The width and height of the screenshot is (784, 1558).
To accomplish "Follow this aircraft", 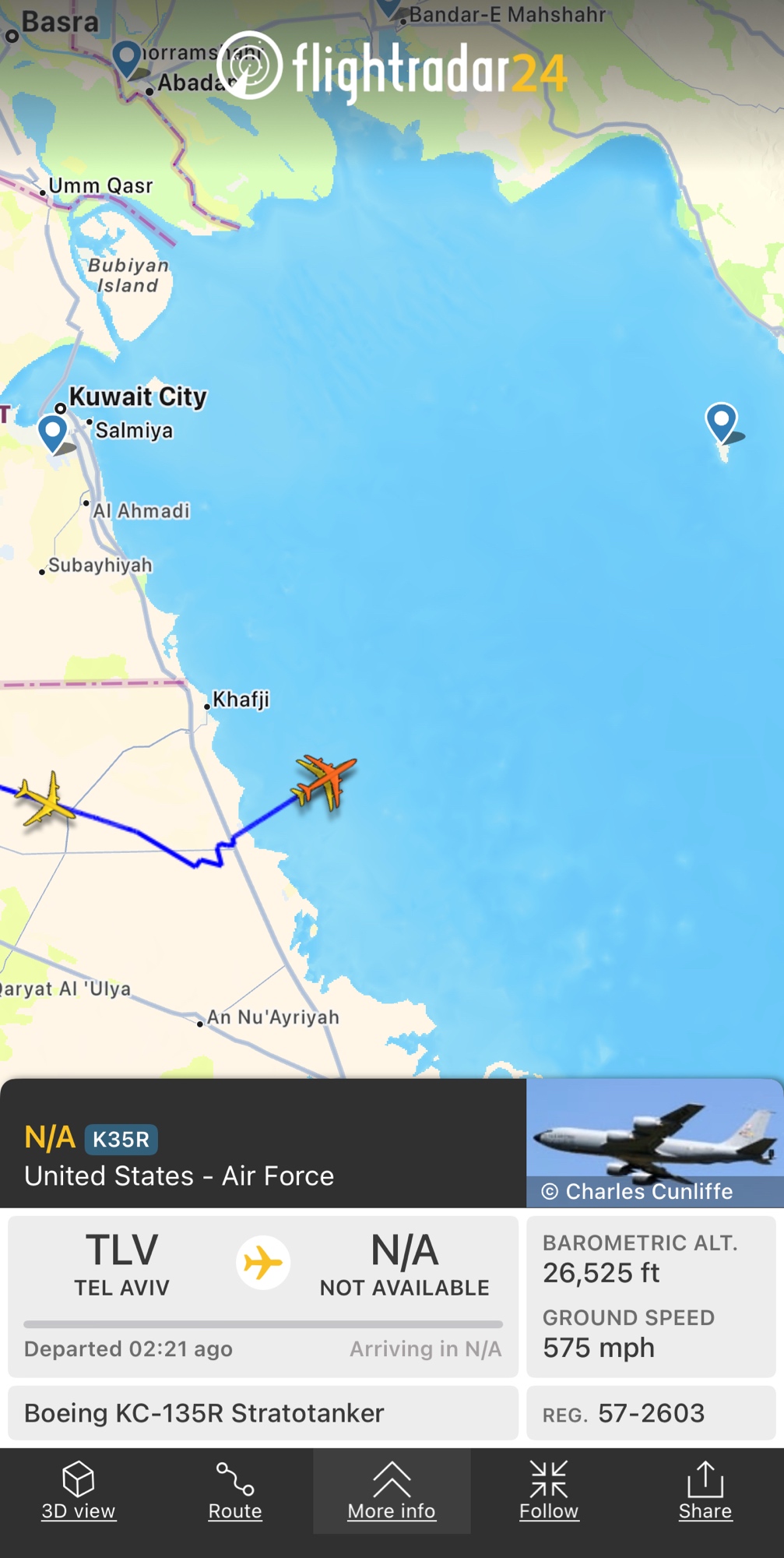I will 549,1492.
